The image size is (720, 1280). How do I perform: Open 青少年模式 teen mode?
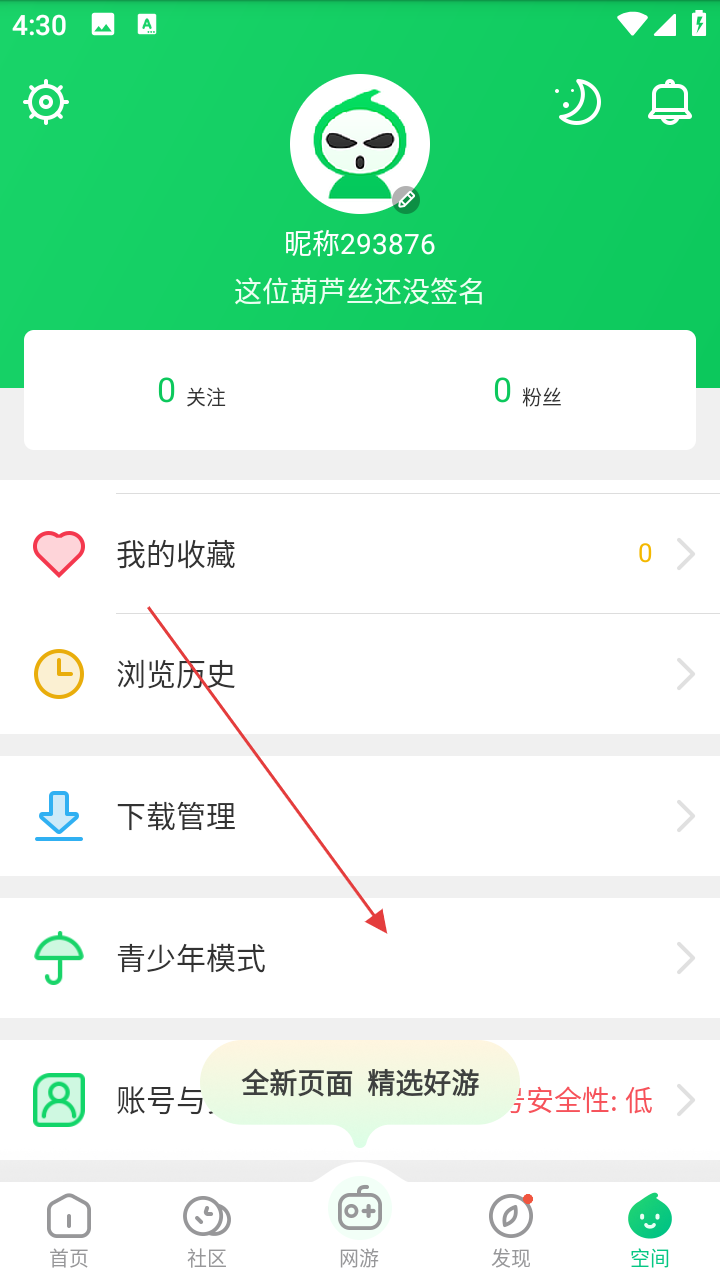pyautogui.click(x=360, y=958)
